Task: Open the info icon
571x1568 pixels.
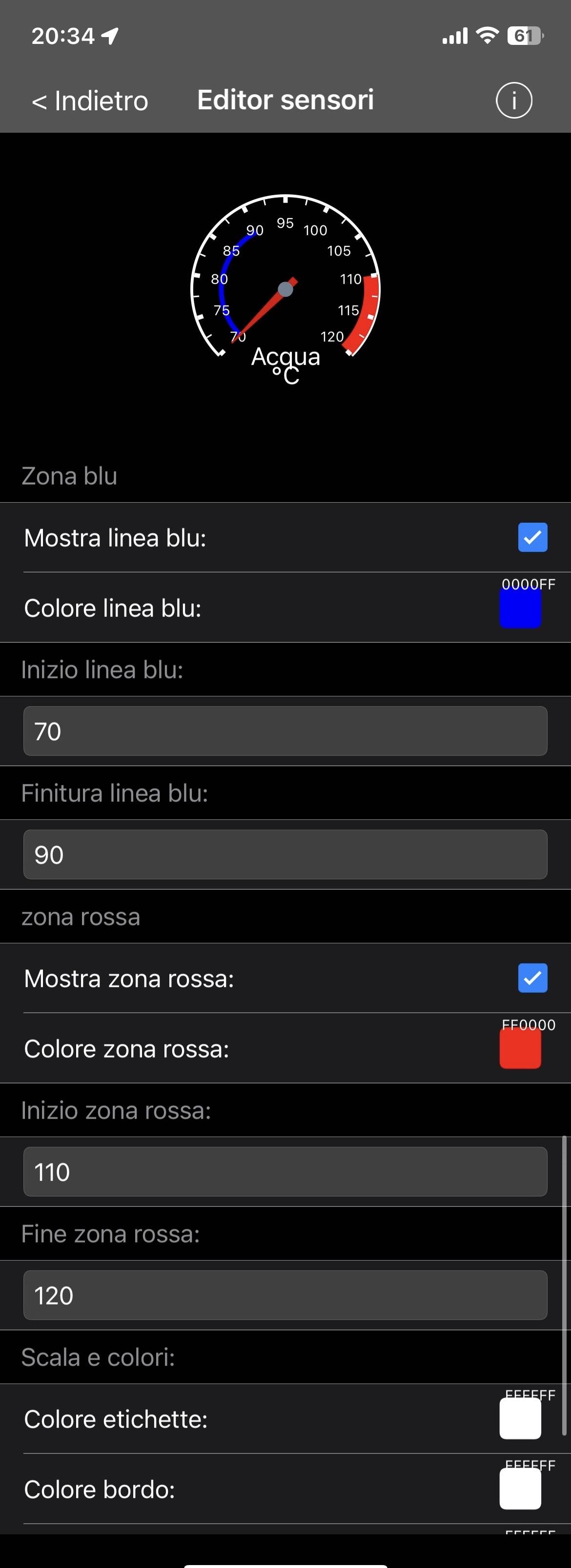Action: 514,101
